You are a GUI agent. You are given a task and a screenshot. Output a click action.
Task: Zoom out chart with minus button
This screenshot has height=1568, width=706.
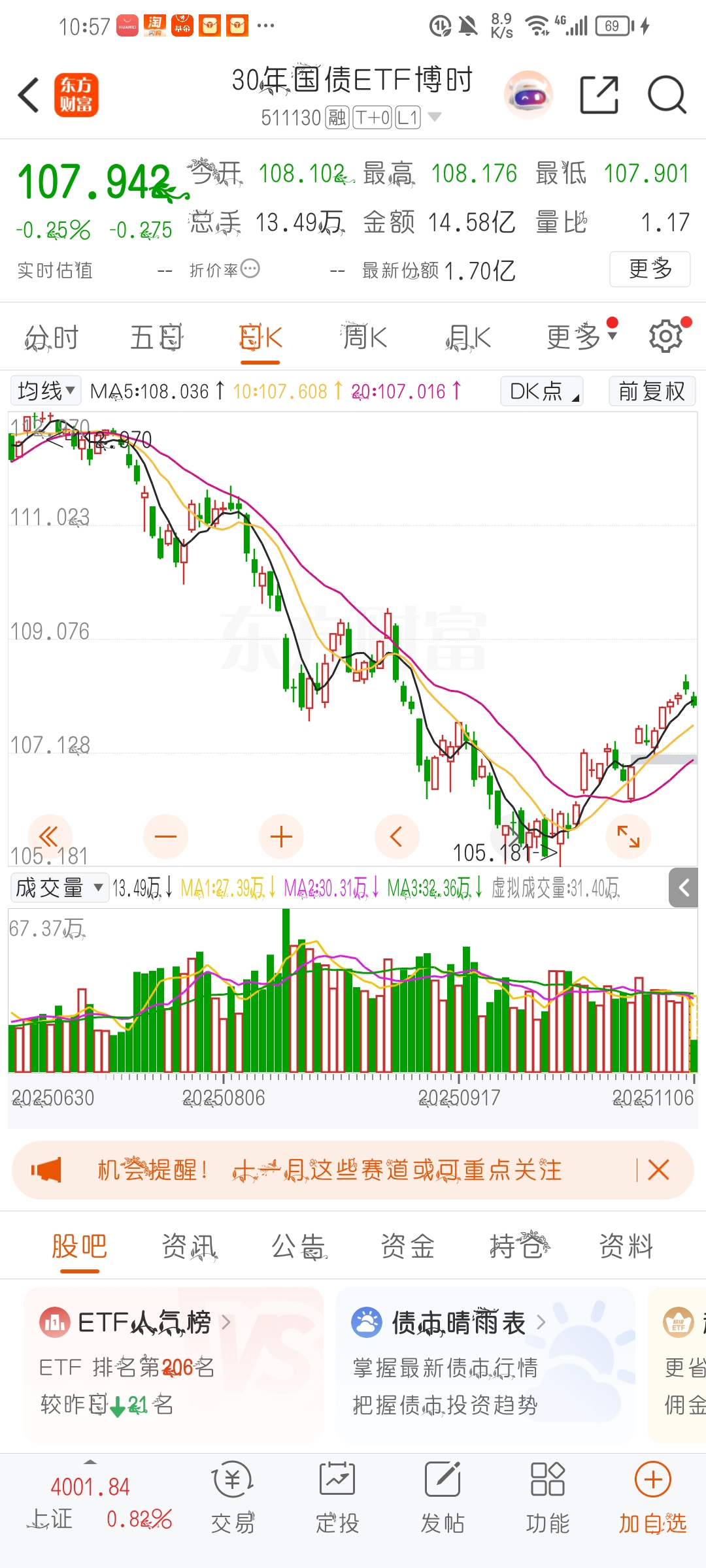(165, 836)
